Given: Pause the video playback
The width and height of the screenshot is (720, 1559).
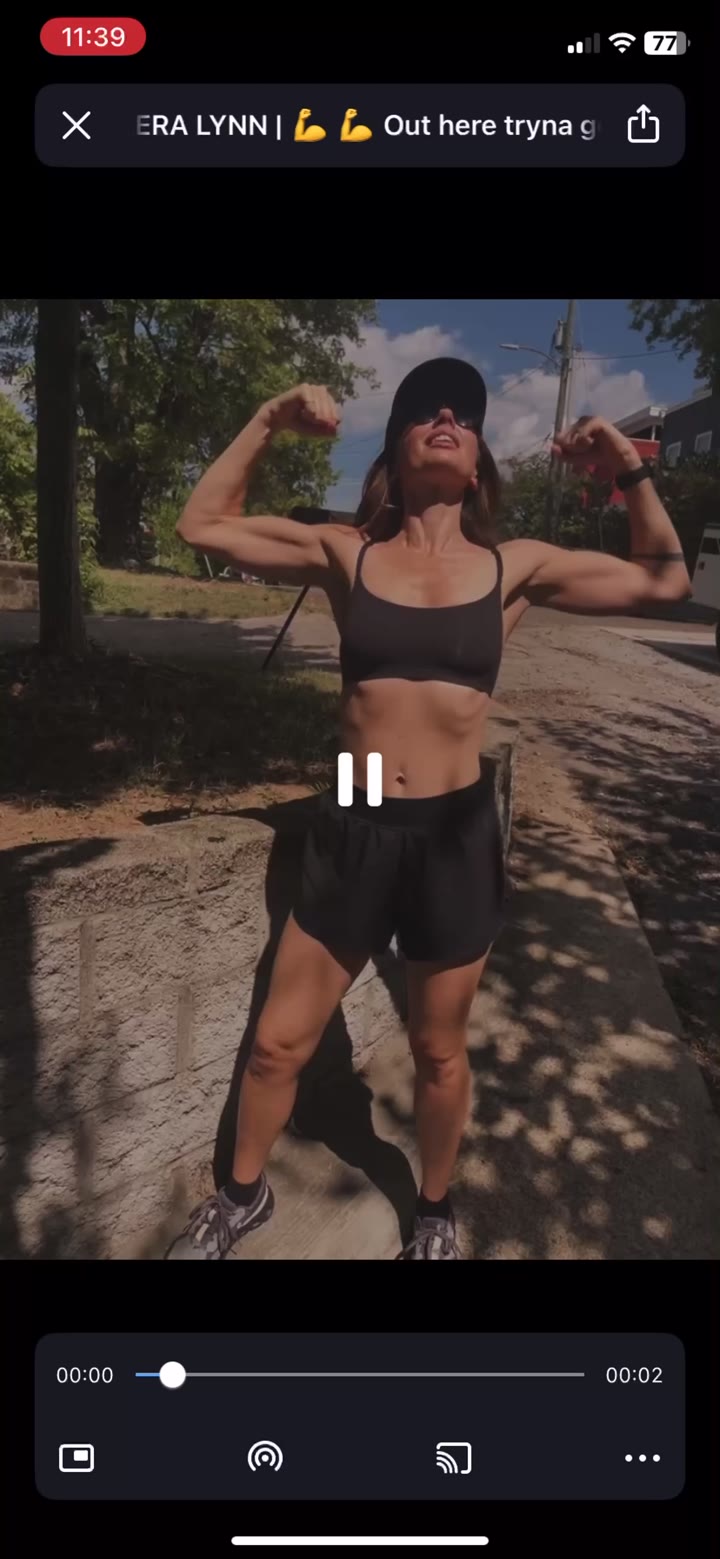Looking at the screenshot, I should 360,779.
